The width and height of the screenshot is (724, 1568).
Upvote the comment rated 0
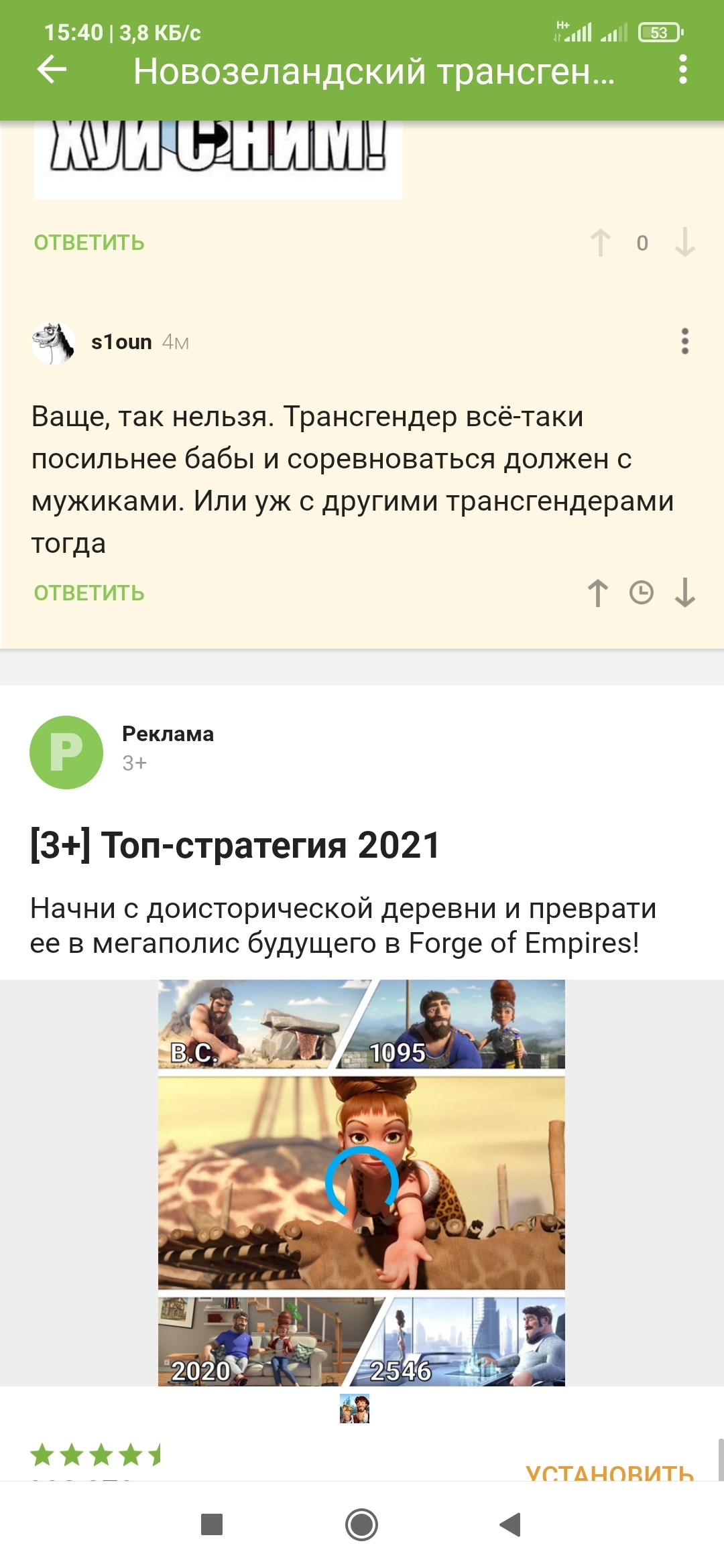[x=600, y=243]
